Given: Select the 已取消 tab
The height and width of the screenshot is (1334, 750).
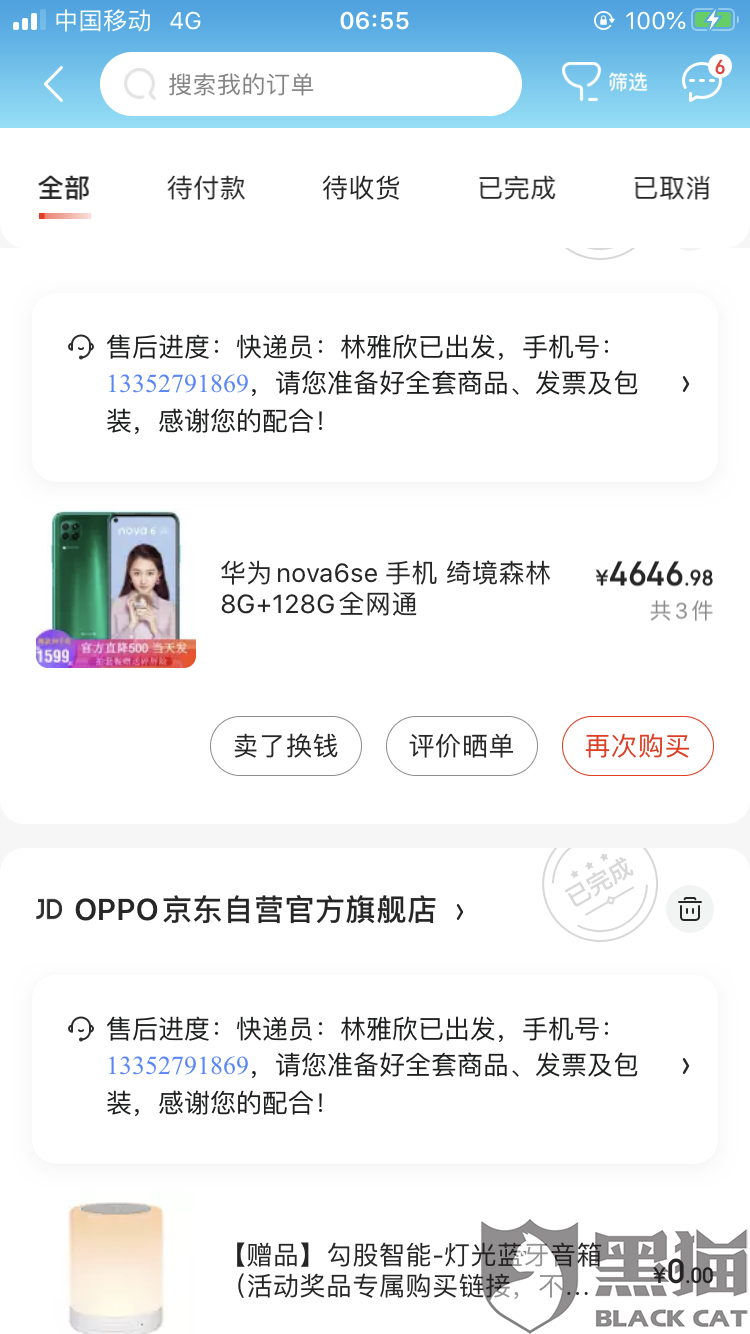Looking at the screenshot, I should pyautogui.click(x=671, y=188).
